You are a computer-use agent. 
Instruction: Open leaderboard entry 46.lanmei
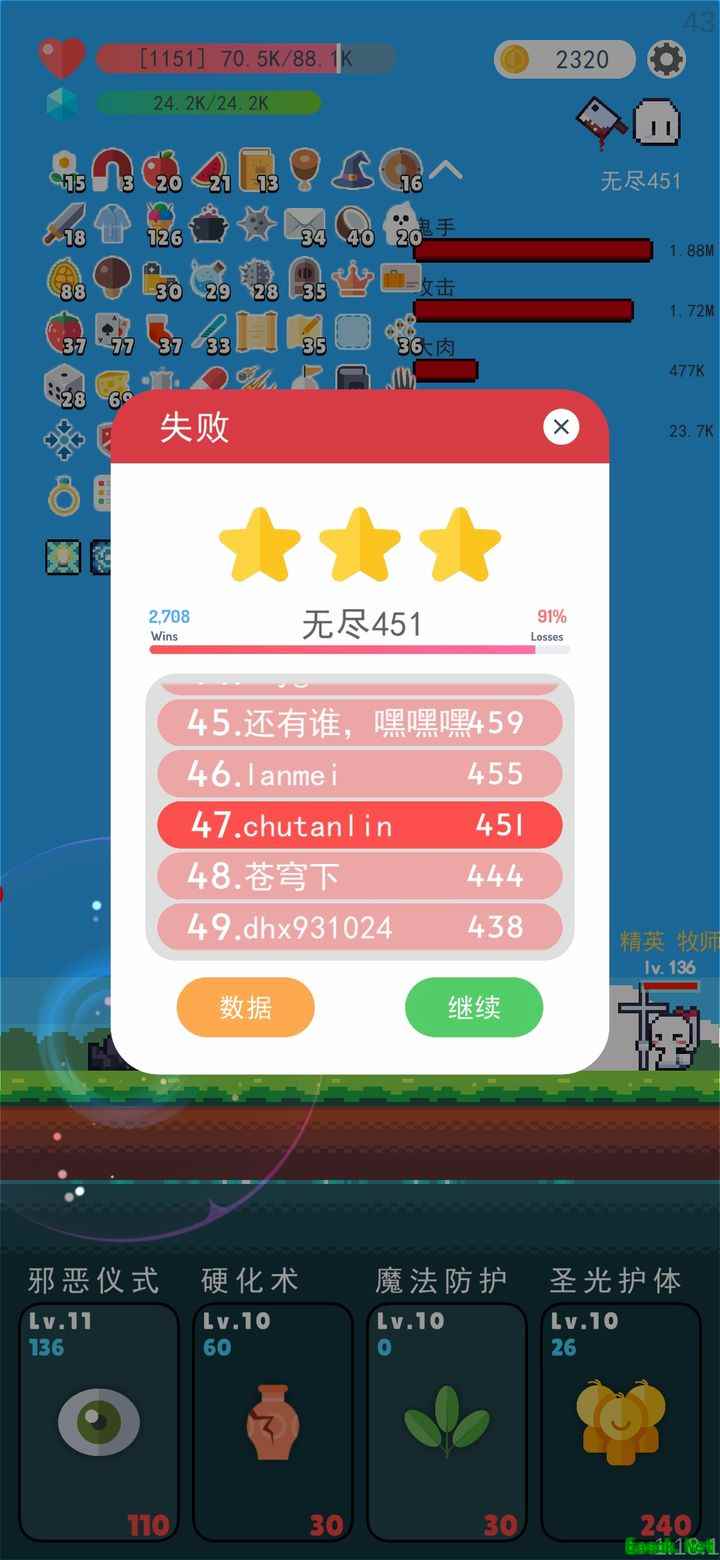point(360,774)
